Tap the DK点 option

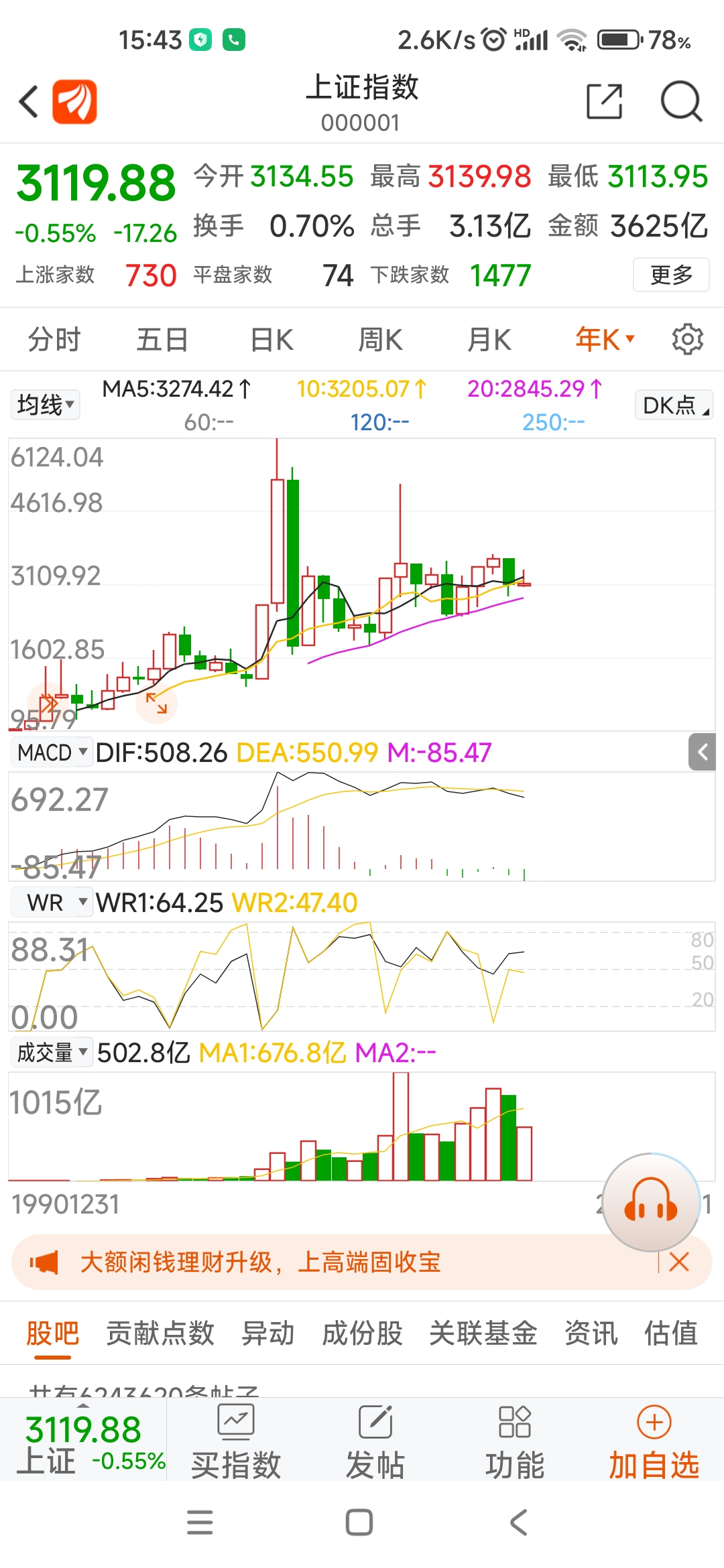tap(674, 405)
